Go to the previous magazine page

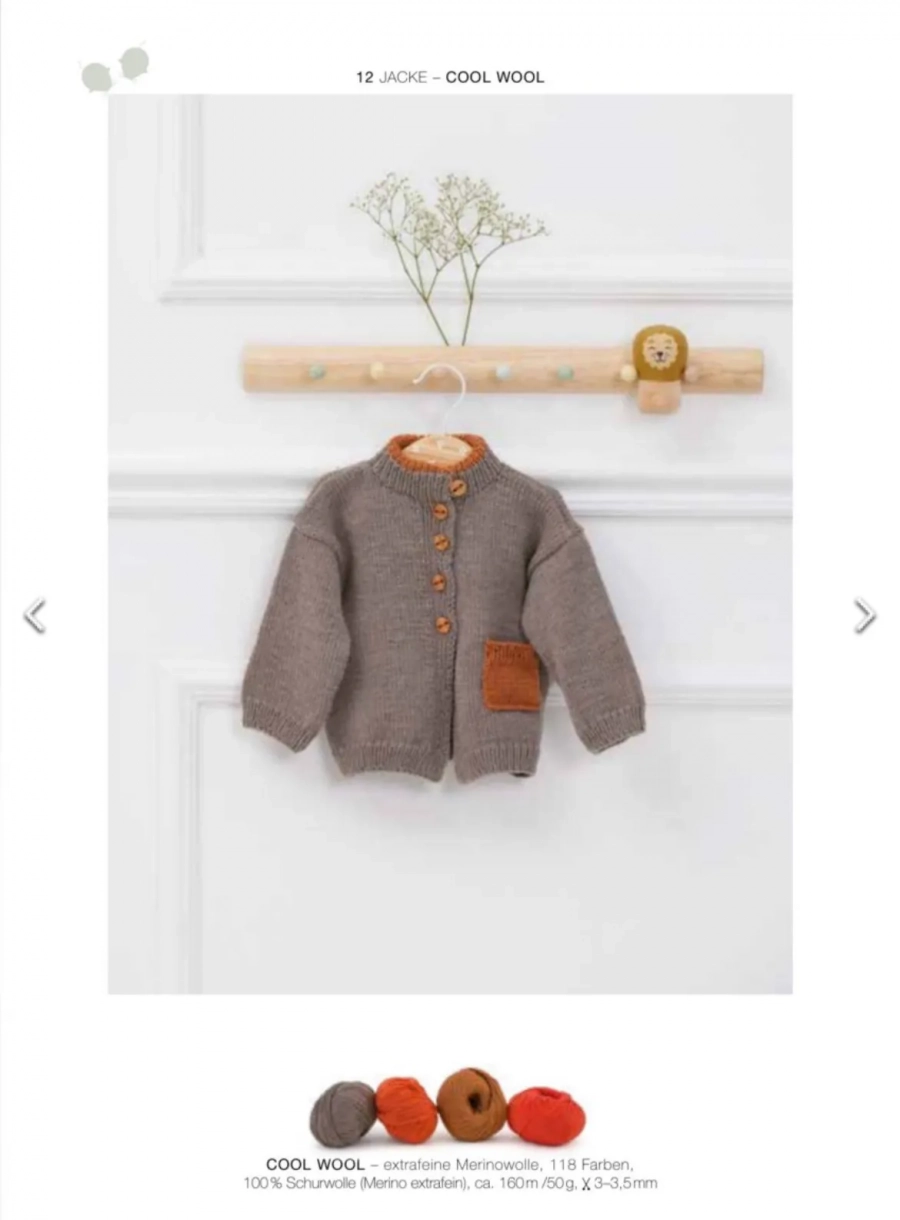[35, 615]
